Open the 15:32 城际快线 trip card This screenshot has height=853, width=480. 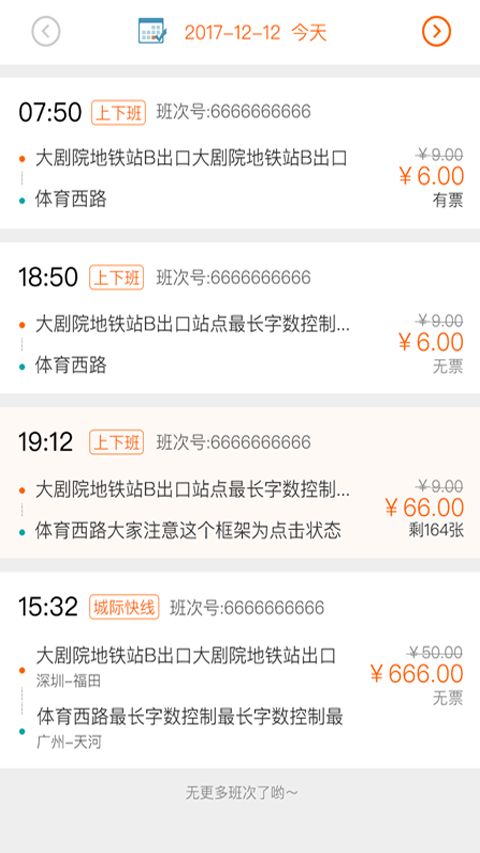coord(240,670)
